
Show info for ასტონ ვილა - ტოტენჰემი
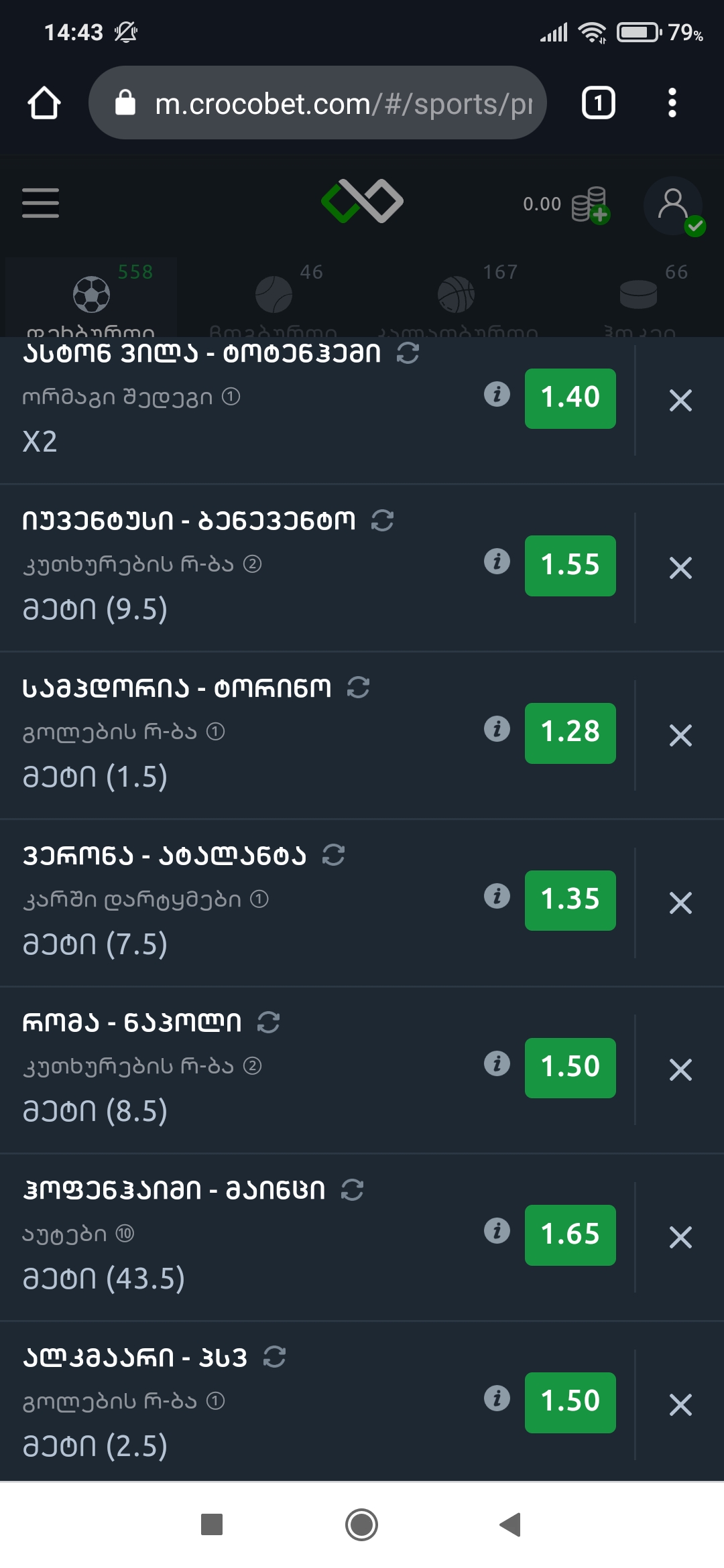point(497,394)
